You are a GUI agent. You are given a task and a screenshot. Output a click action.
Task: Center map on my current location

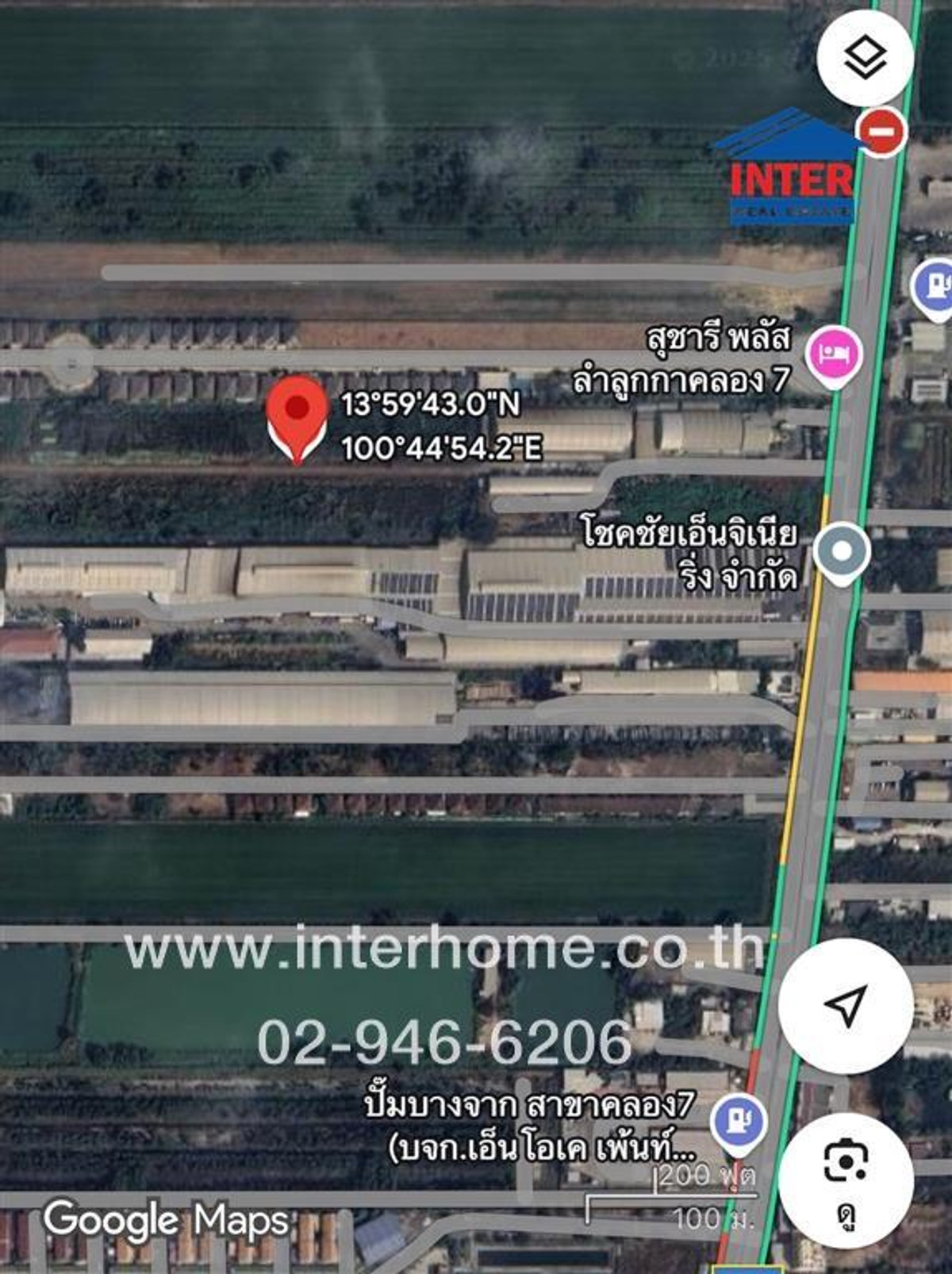(845, 1006)
